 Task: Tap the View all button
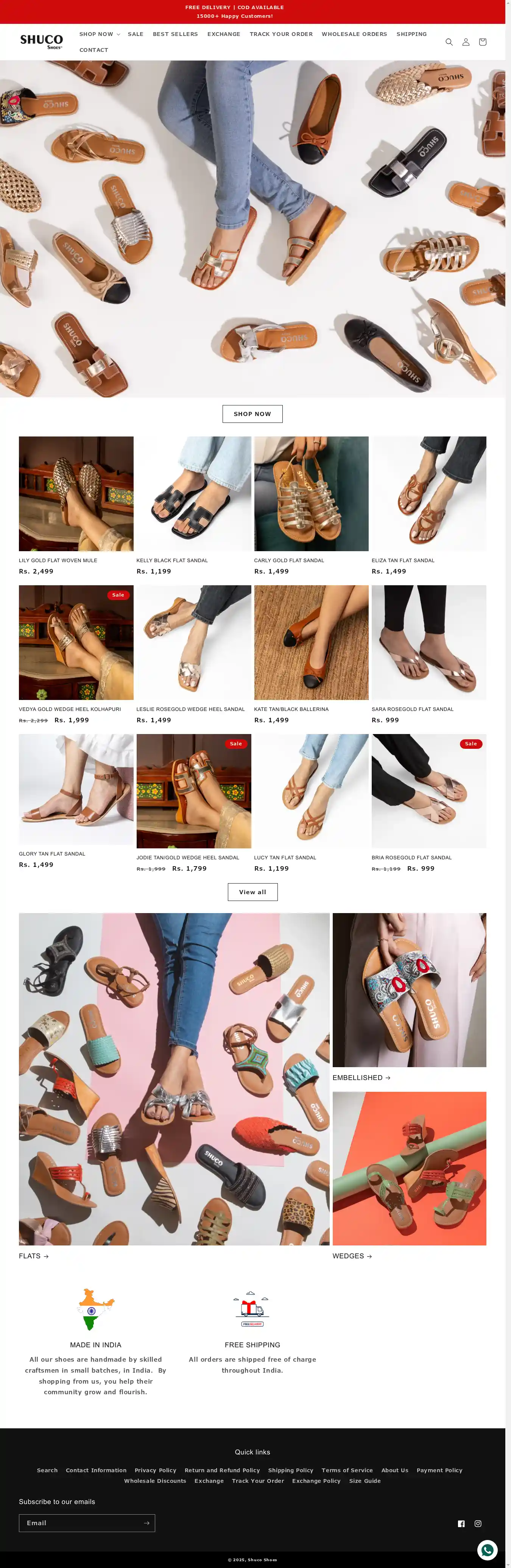coord(252,892)
